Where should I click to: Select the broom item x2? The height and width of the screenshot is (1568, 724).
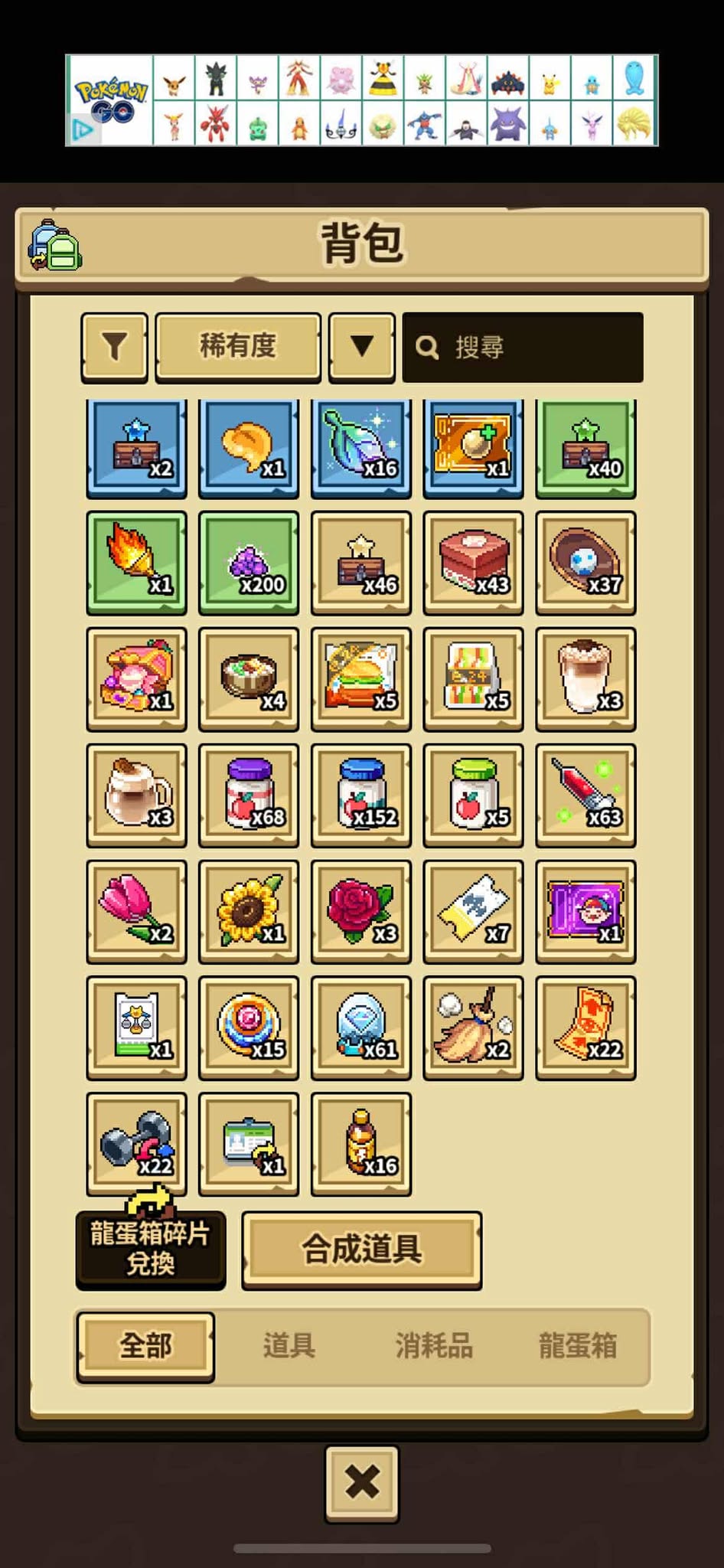[x=473, y=1027]
